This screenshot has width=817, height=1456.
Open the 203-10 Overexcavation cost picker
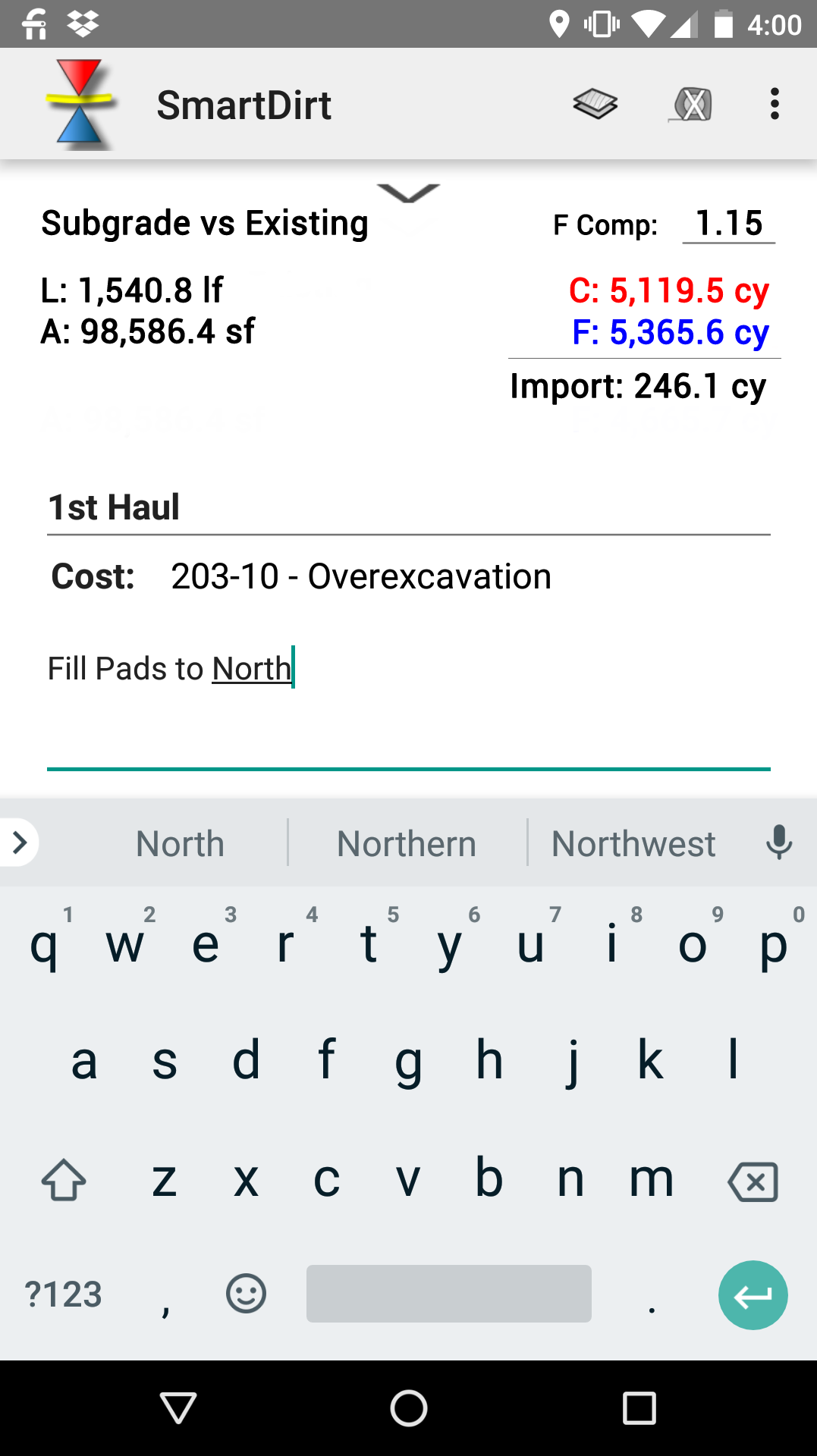tap(360, 576)
